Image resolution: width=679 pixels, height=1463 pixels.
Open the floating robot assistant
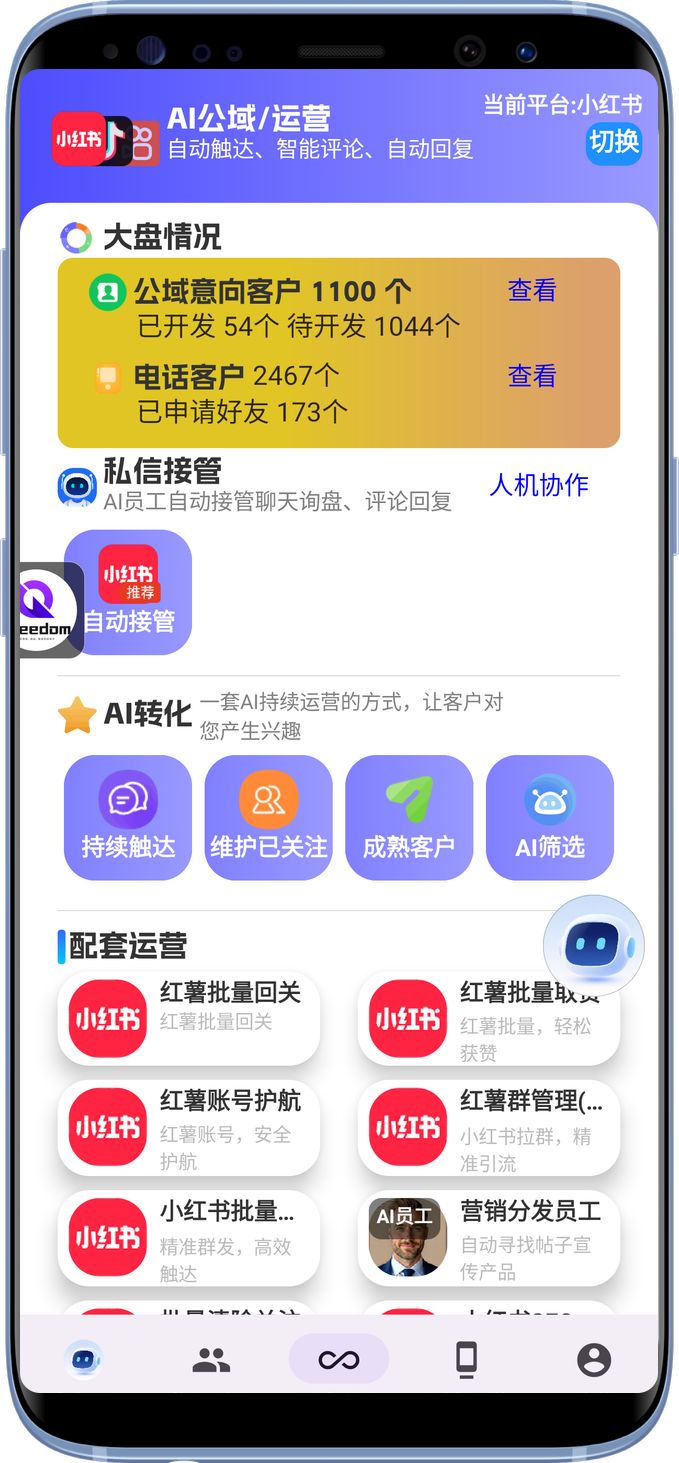tap(593, 945)
